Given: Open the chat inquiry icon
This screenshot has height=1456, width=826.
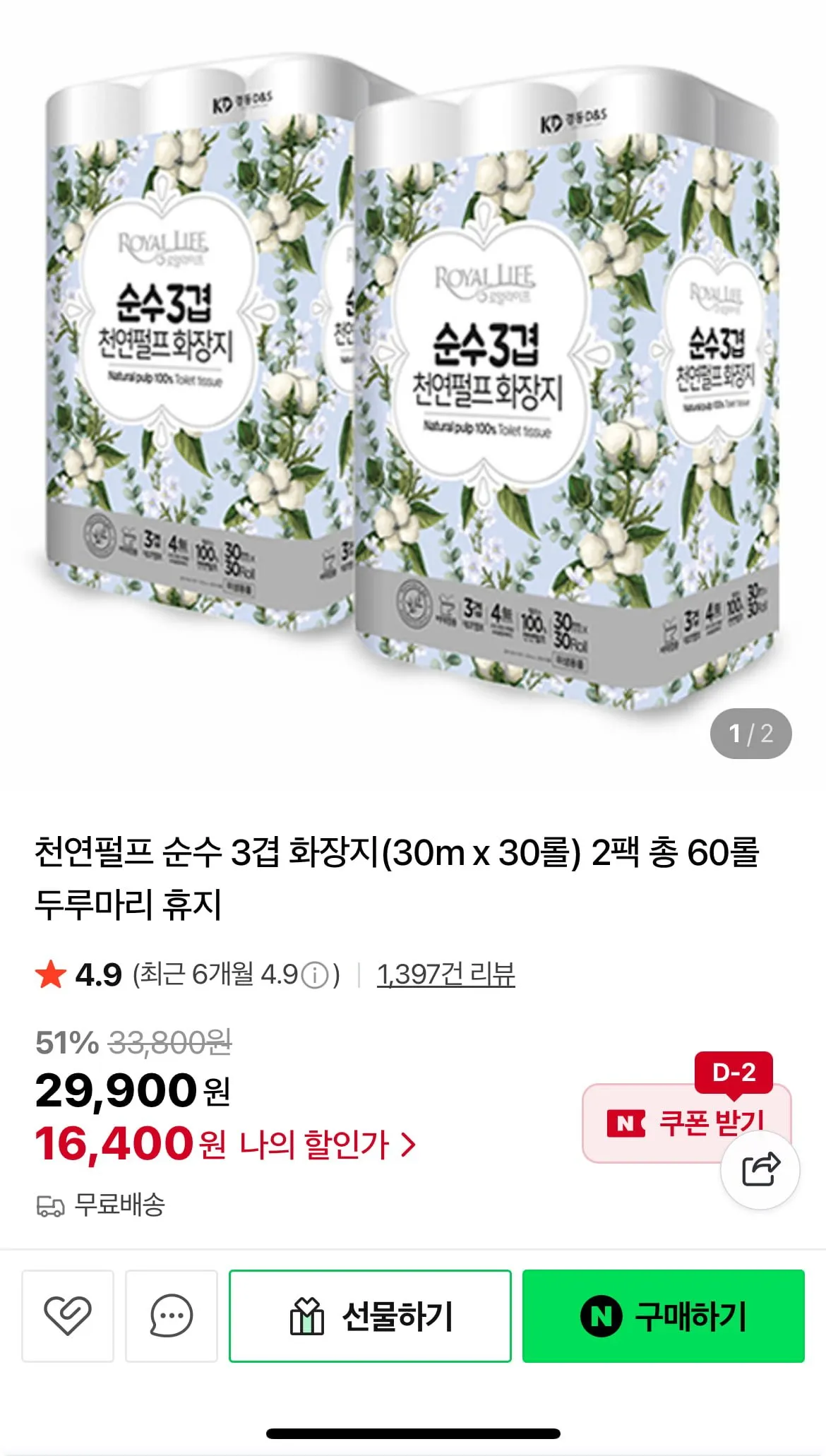Looking at the screenshot, I should pos(171,1316).
